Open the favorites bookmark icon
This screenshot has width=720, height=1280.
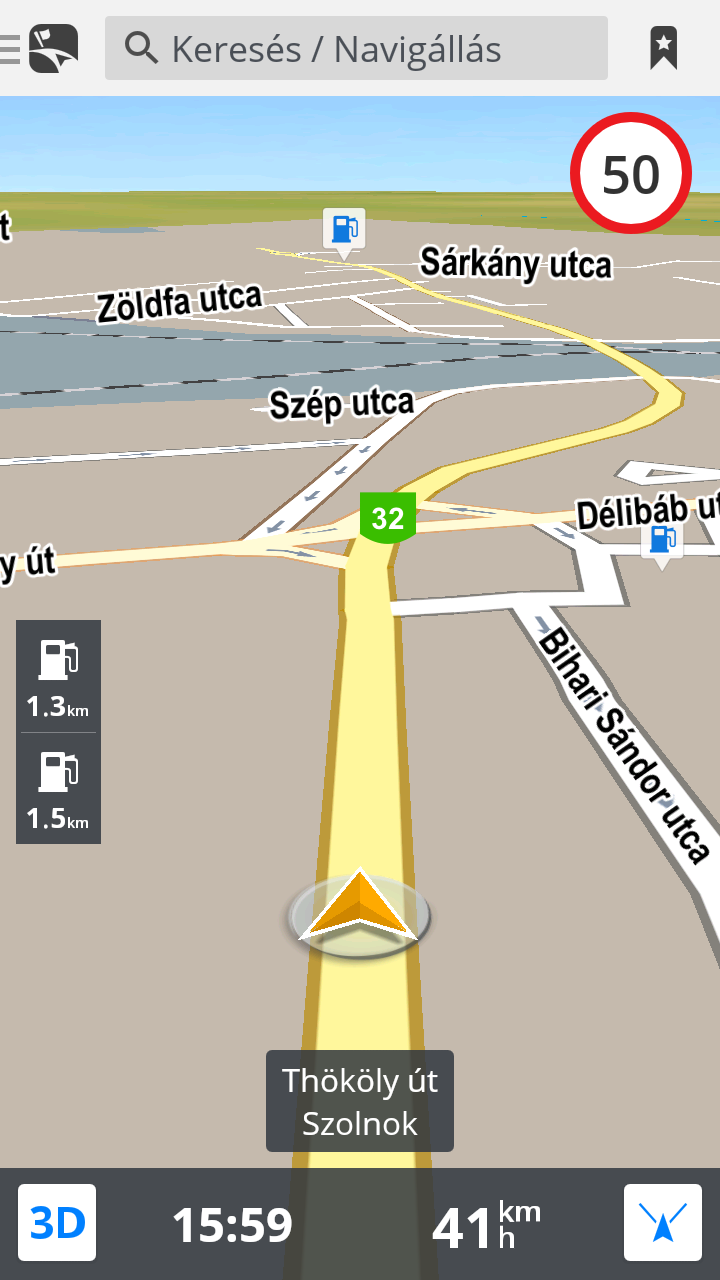pyautogui.click(x=663, y=48)
